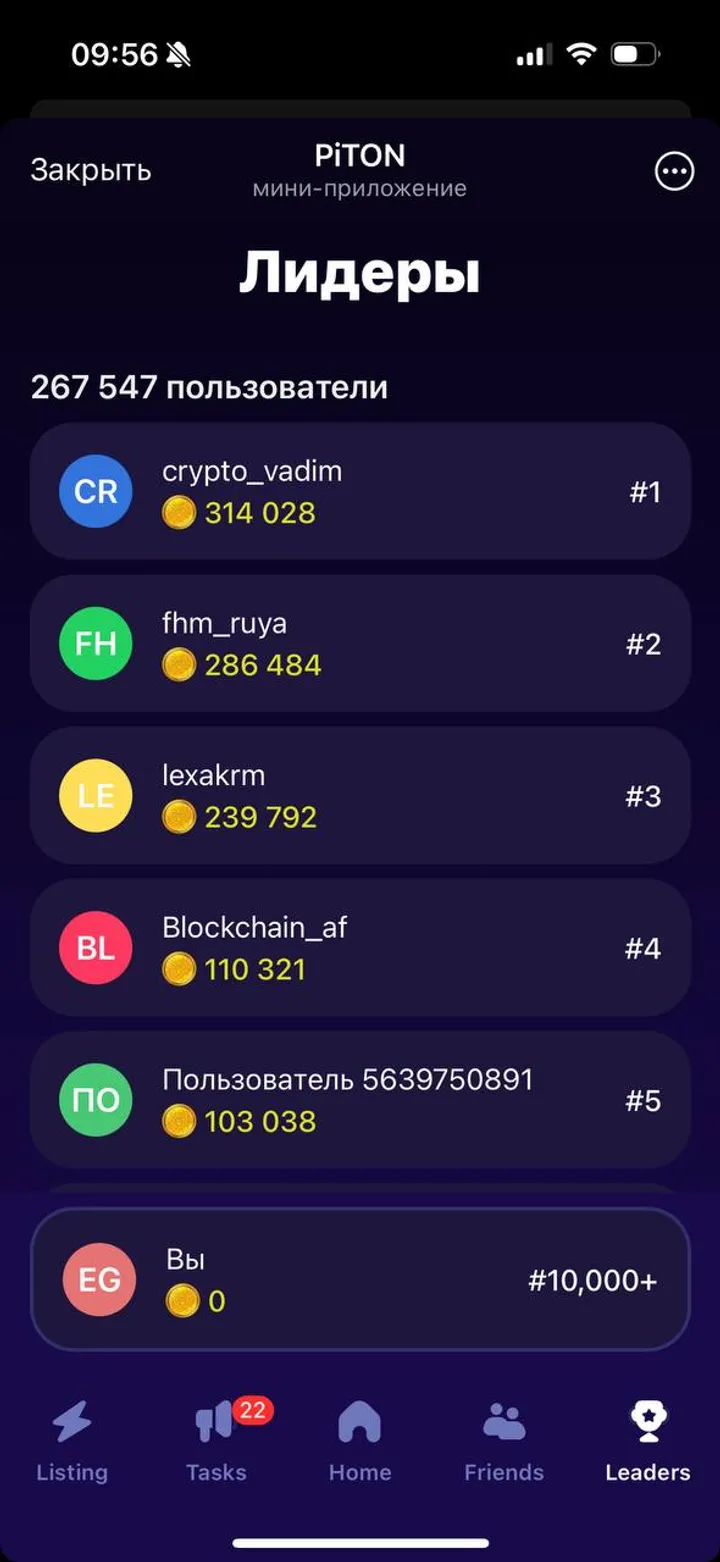
Task: Tap Закрыть to close the mini-app
Action: pyautogui.click(x=91, y=169)
